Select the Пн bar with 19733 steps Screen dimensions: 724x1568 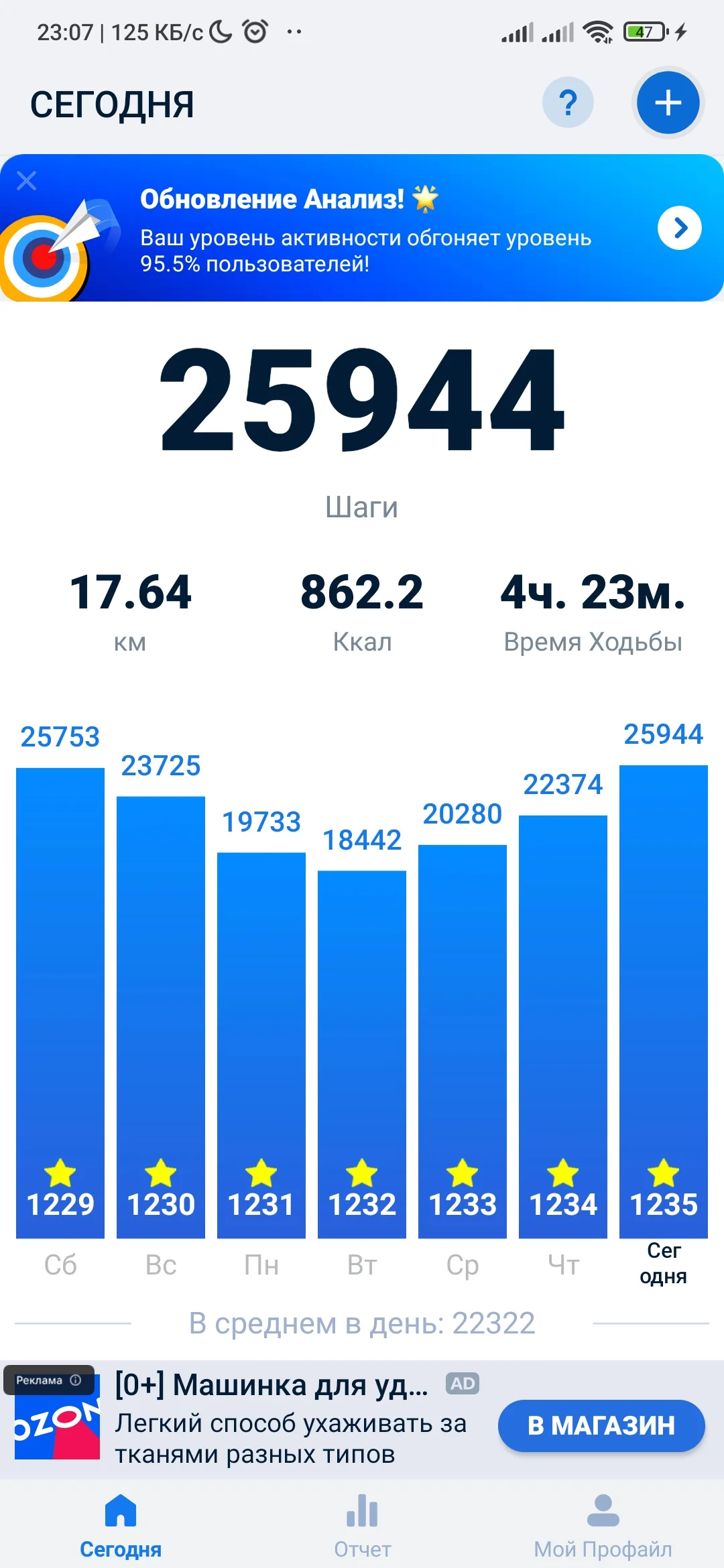pyautogui.click(x=261, y=1044)
